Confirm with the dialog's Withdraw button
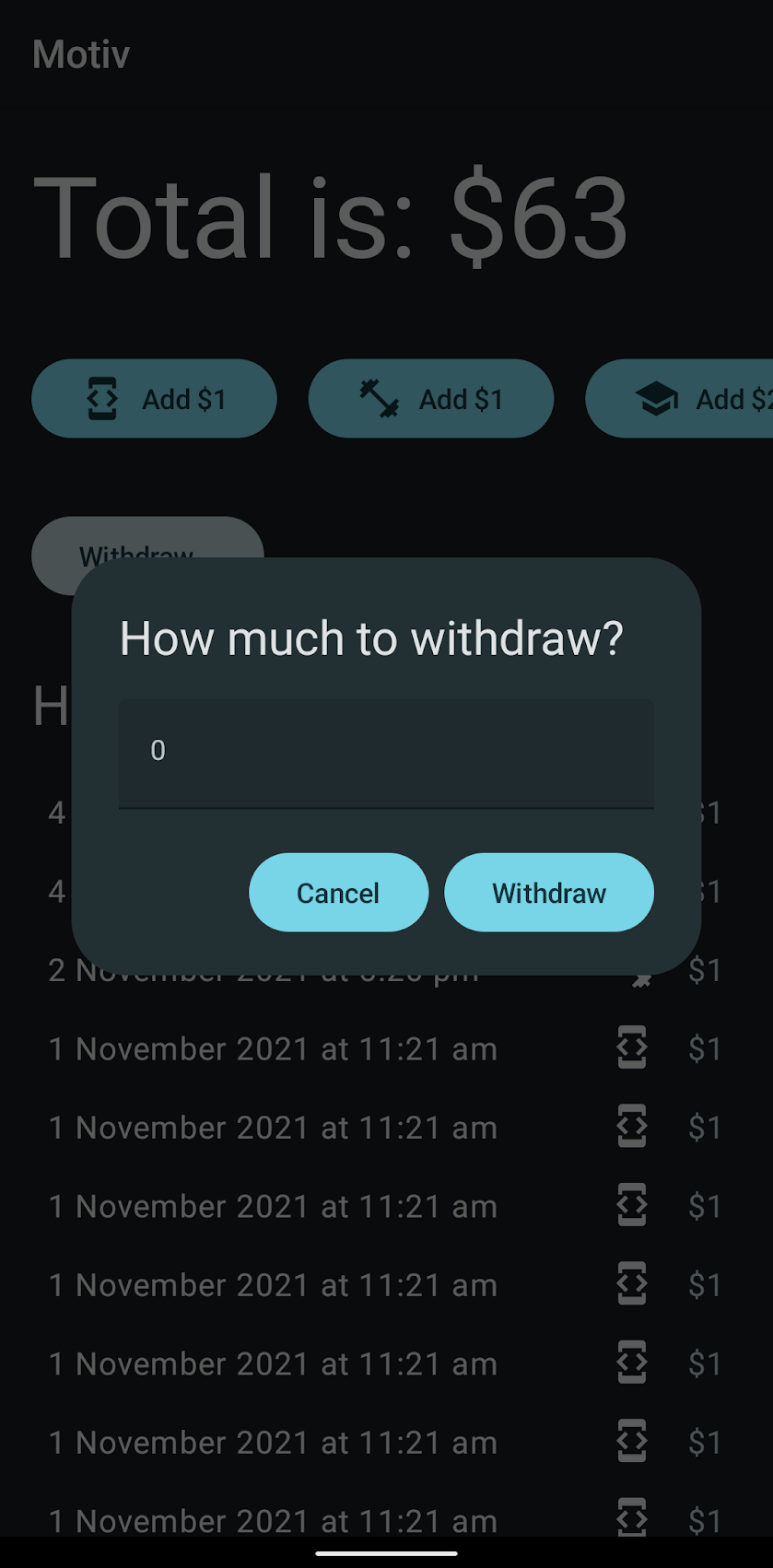 pyautogui.click(x=548, y=892)
